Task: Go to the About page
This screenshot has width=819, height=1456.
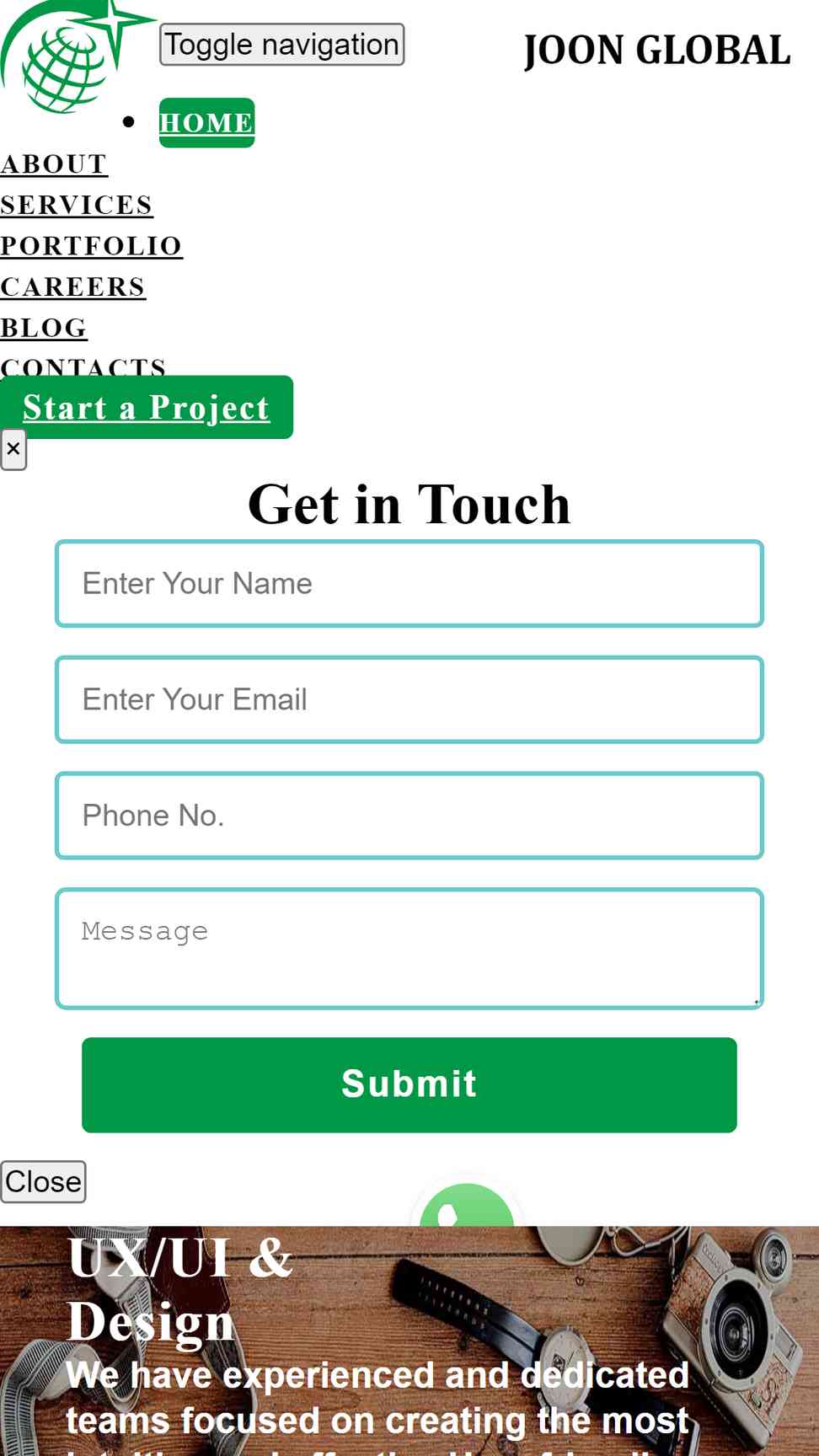Action: coord(54,164)
